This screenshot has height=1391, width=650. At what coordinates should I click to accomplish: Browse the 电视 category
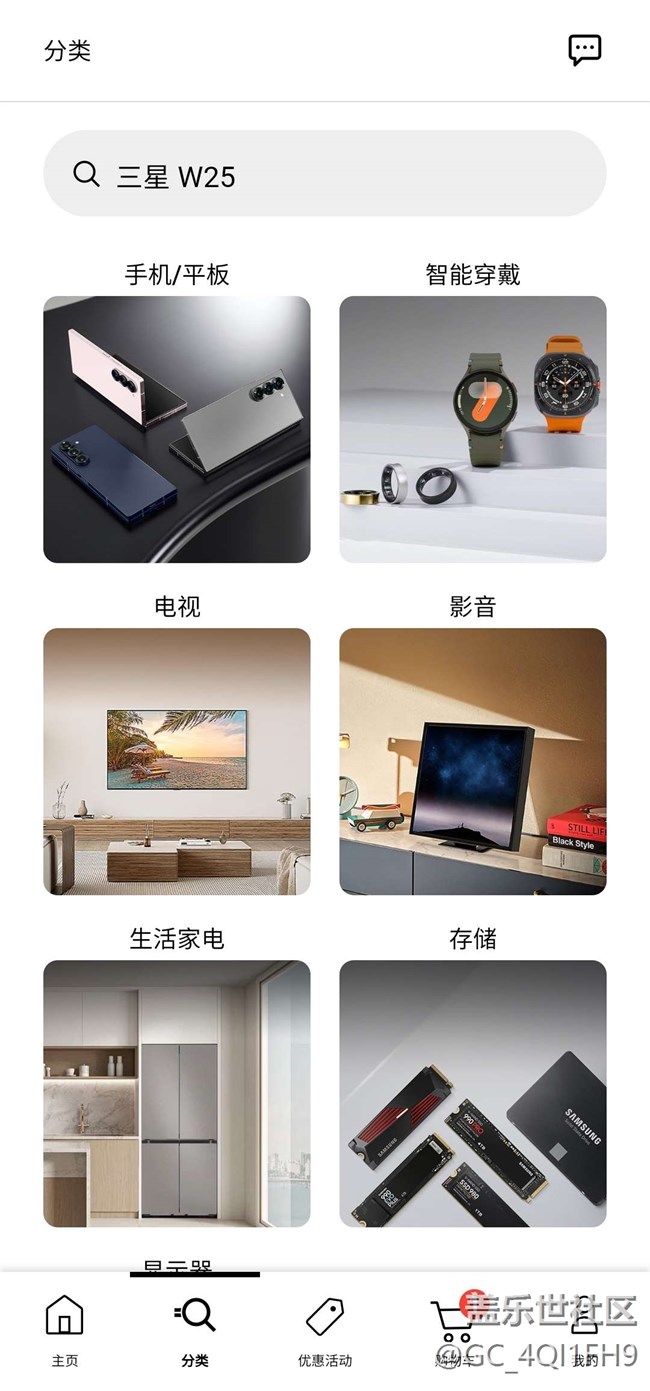(177, 761)
